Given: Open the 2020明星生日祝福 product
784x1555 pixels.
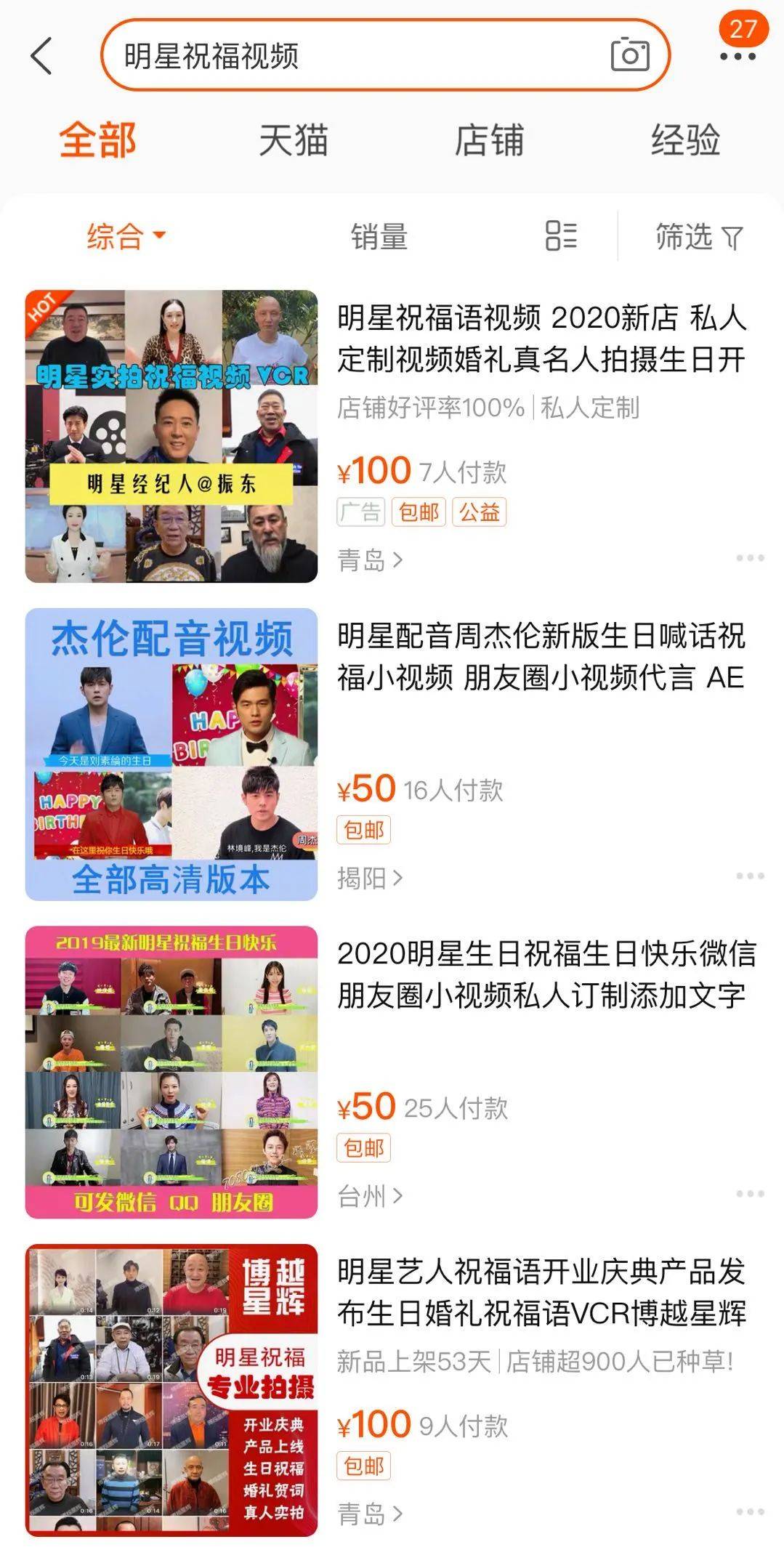Looking at the screenshot, I should [x=545, y=974].
